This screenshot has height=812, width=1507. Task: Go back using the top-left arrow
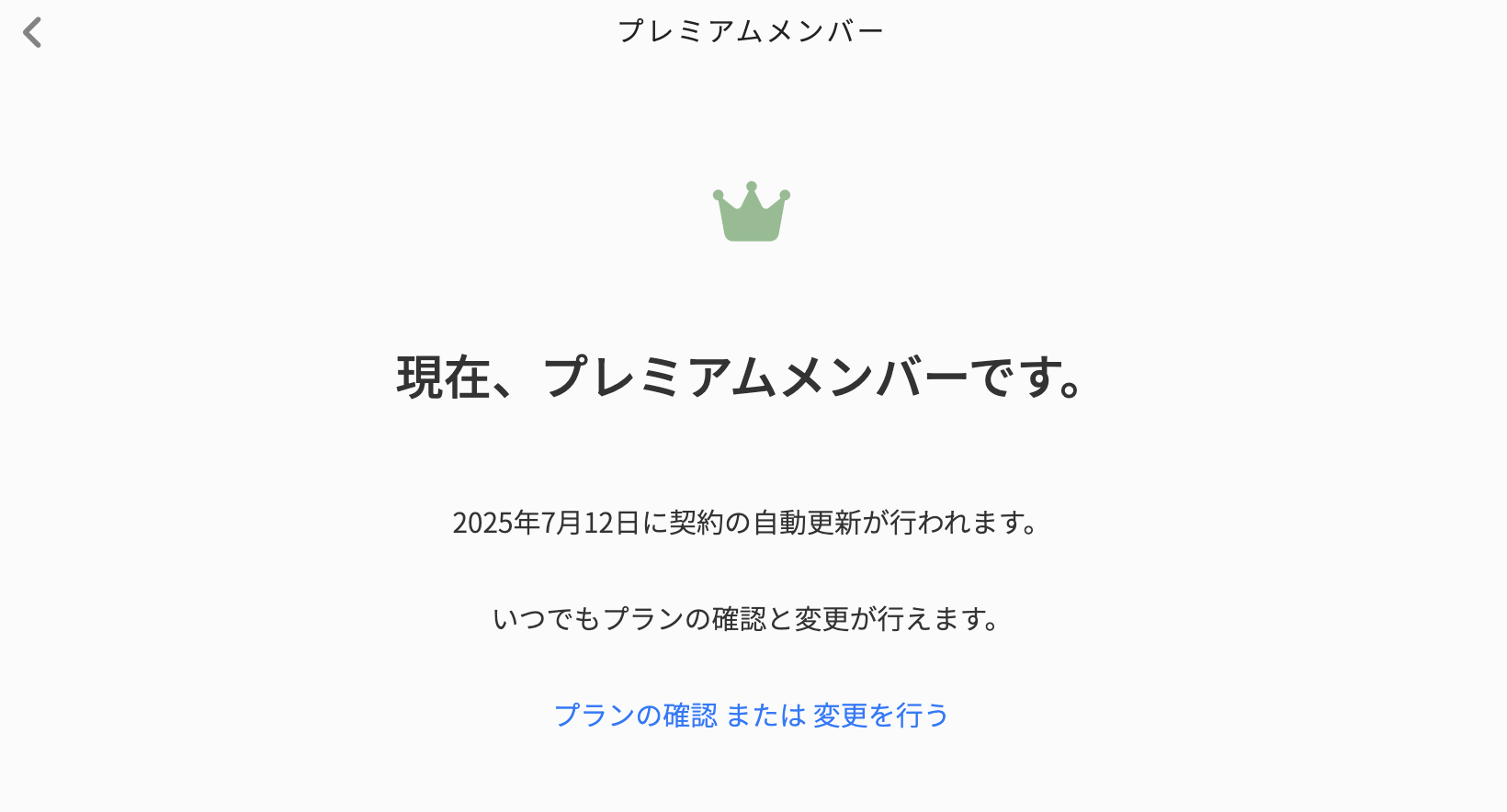click(x=33, y=33)
